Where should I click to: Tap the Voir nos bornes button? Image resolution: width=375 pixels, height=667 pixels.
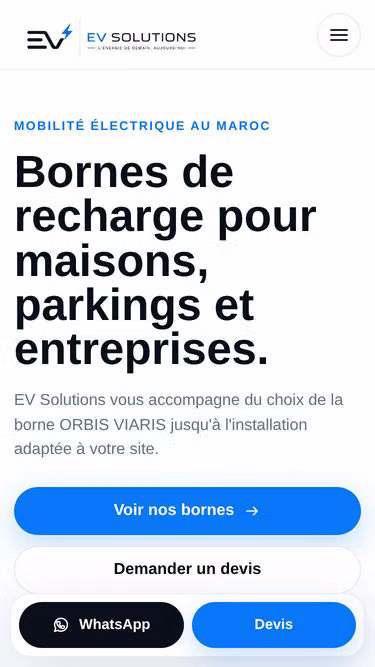[188, 510]
